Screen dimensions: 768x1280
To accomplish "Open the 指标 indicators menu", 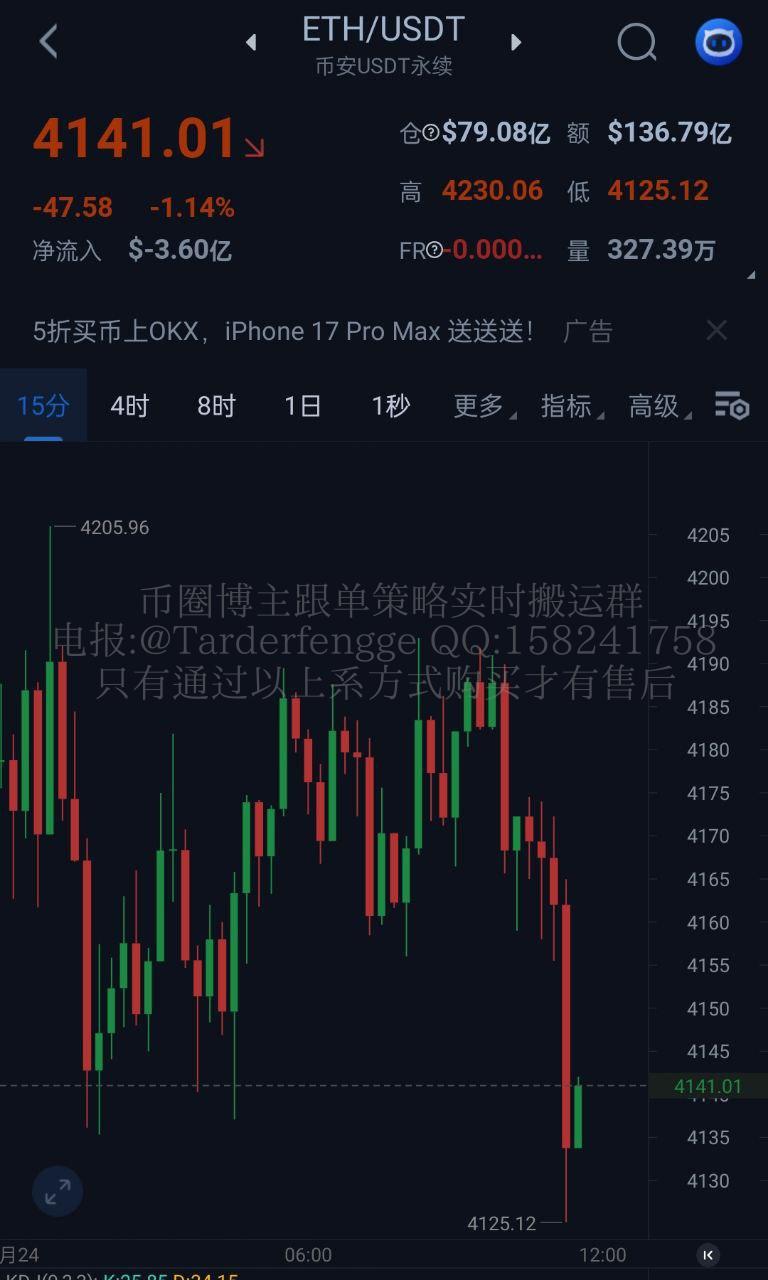I will point(568,406).
